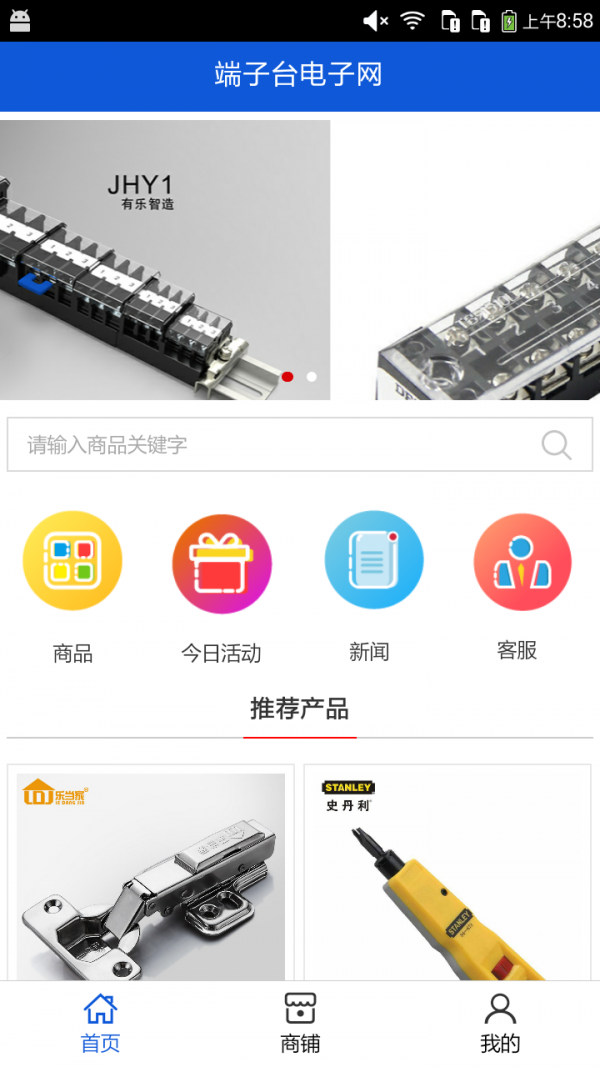Tap the magnifier search icon

556,445
